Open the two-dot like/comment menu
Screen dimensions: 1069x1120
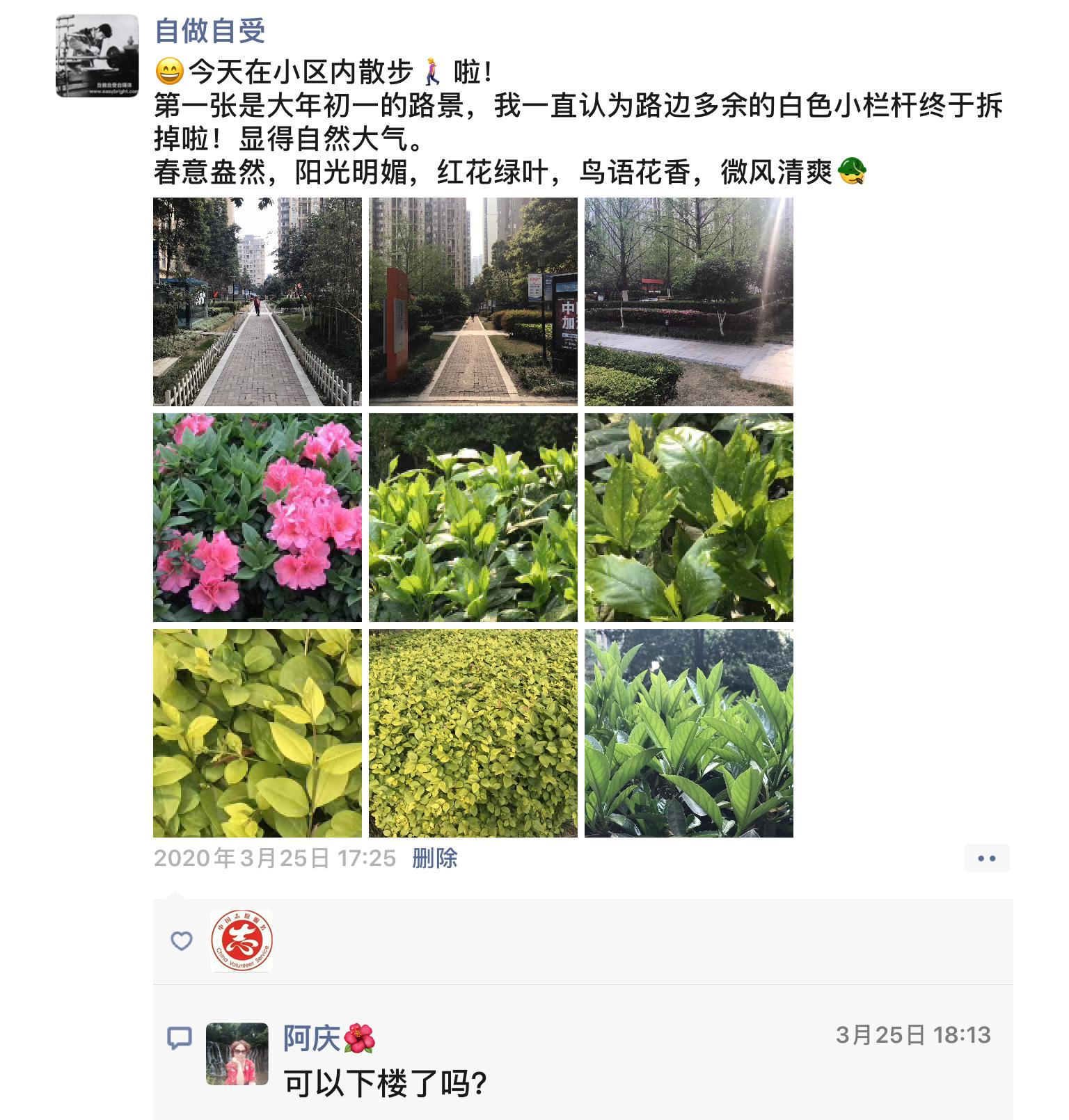[986, 858]
